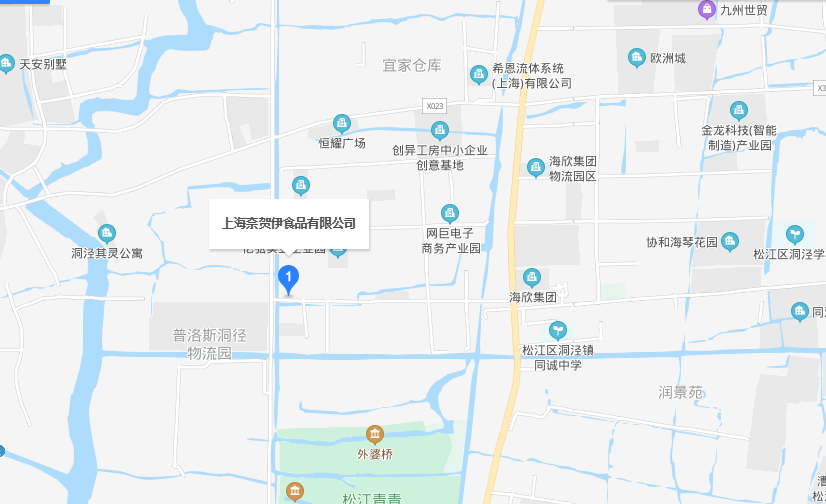The height and width of the screenshot is (504, 826).
Task: Select the 恒耀广场 point of interest
Action: click(x=342, y=124)
